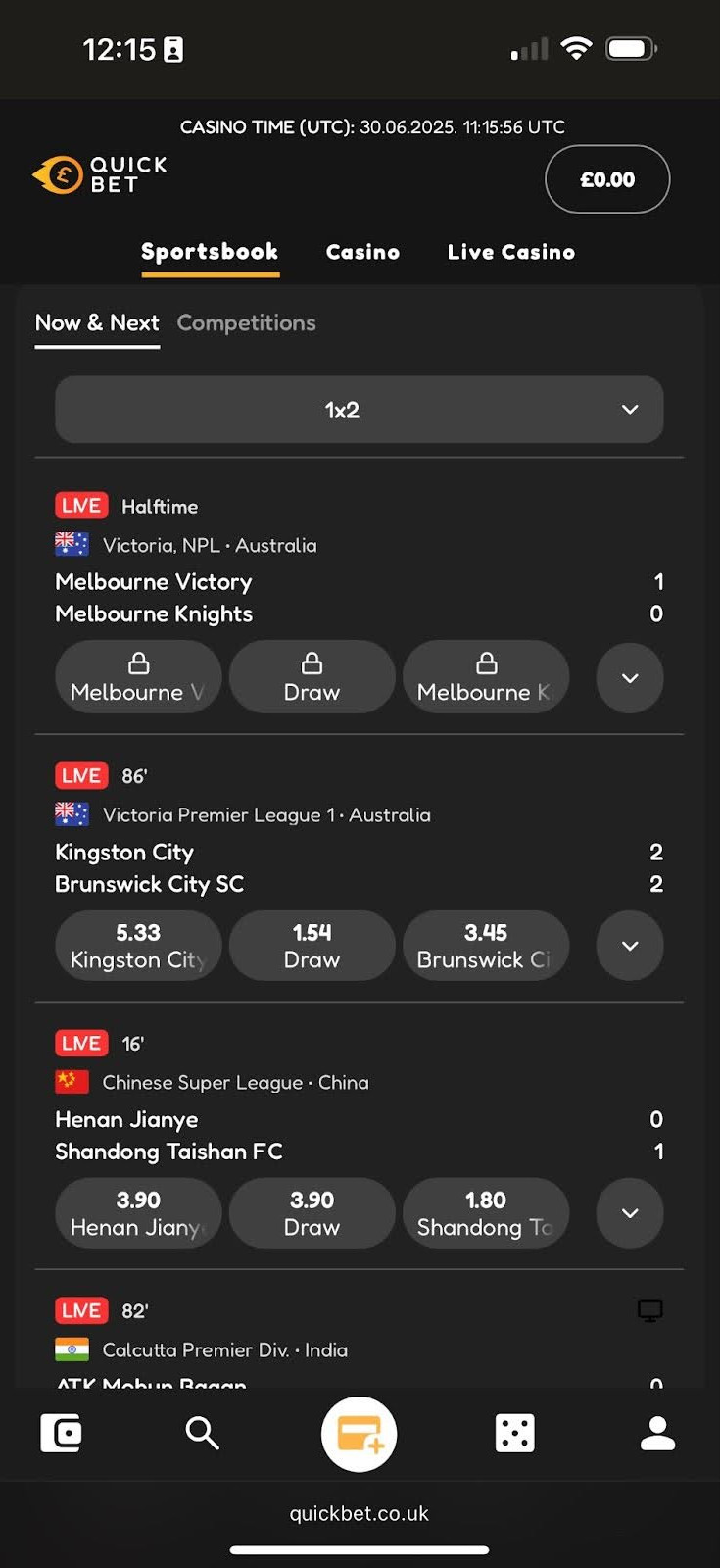Open the bet slip button
The image size is (720, 1568).
(359, 1434)
